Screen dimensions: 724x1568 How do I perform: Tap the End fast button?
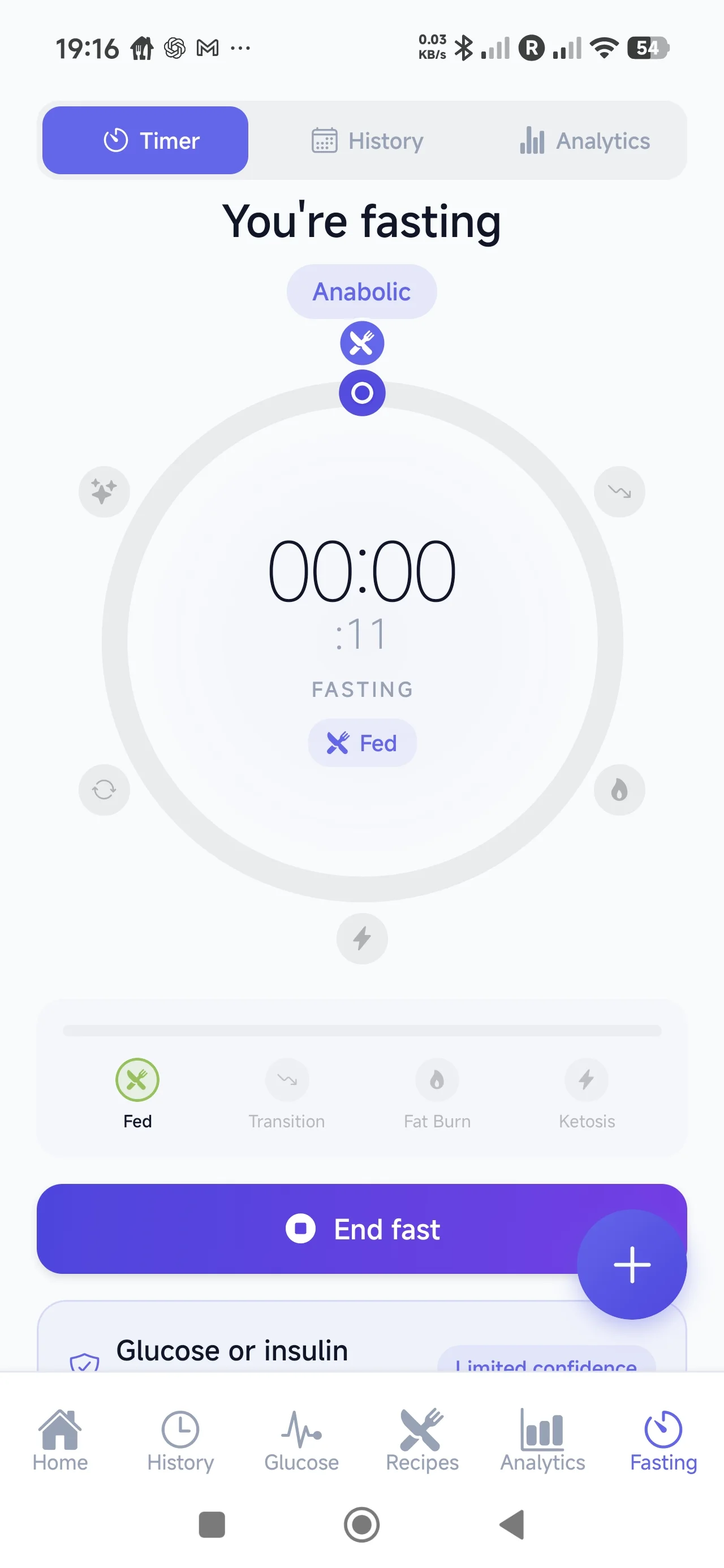pyautogui.click(x=361, y=1229)
